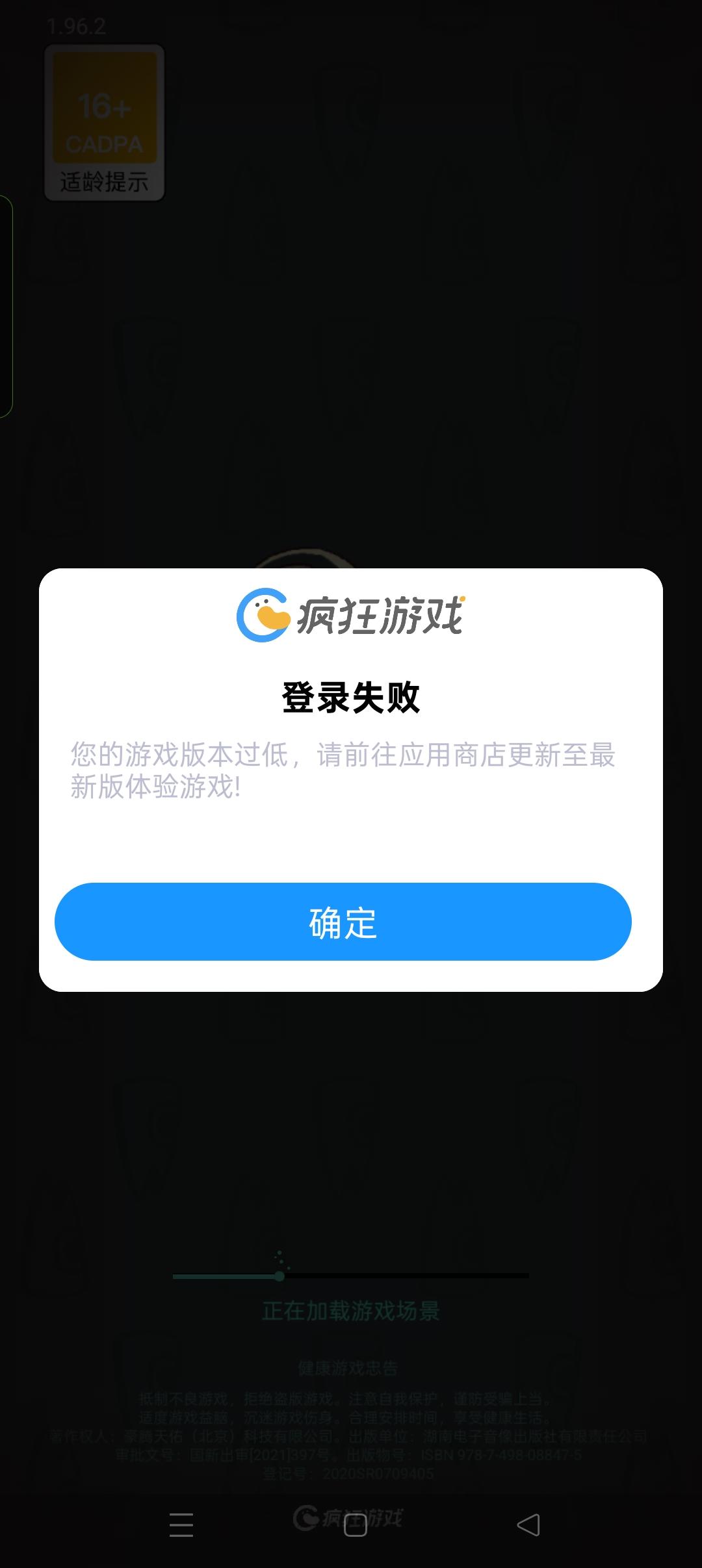Select the dialog message about updating the game

tap(344, 773)
